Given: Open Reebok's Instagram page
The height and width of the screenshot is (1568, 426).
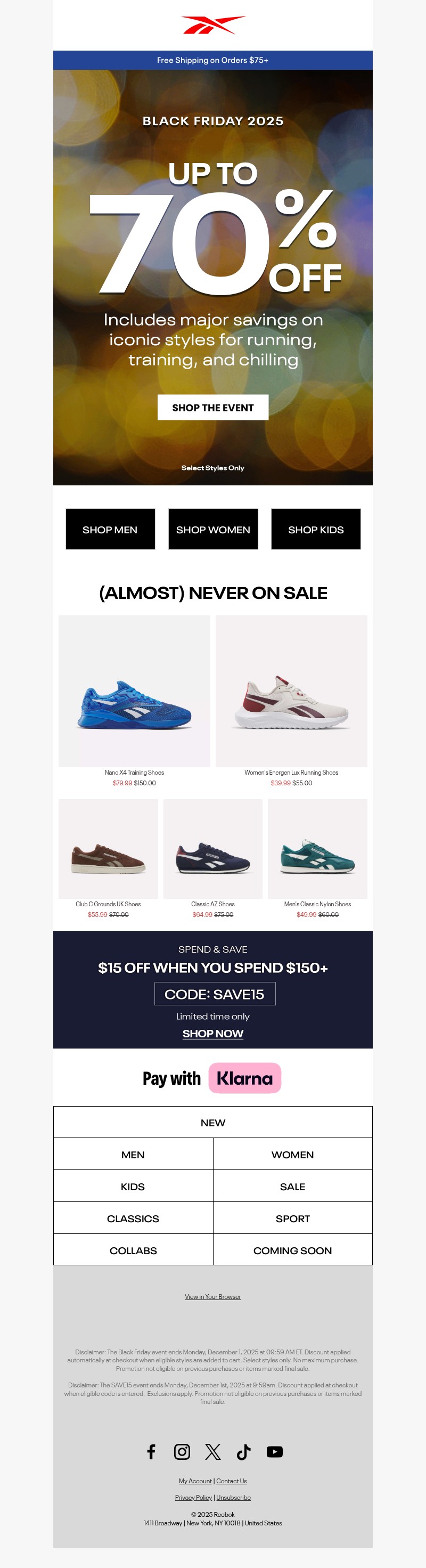Looking at the screenshot, I should (x=182, y=1452).
